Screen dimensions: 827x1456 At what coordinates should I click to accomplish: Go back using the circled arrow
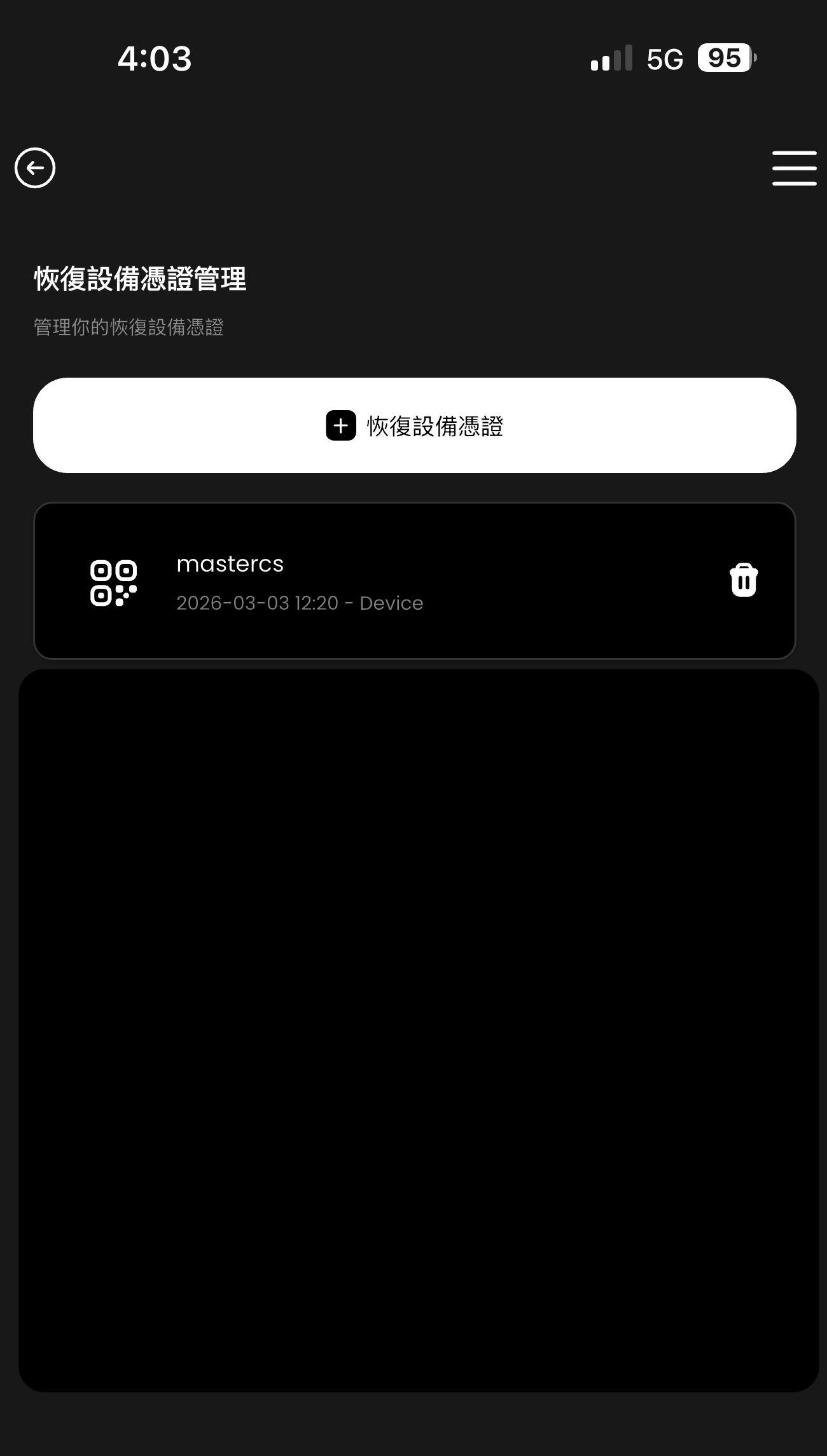tap(35, 168)
